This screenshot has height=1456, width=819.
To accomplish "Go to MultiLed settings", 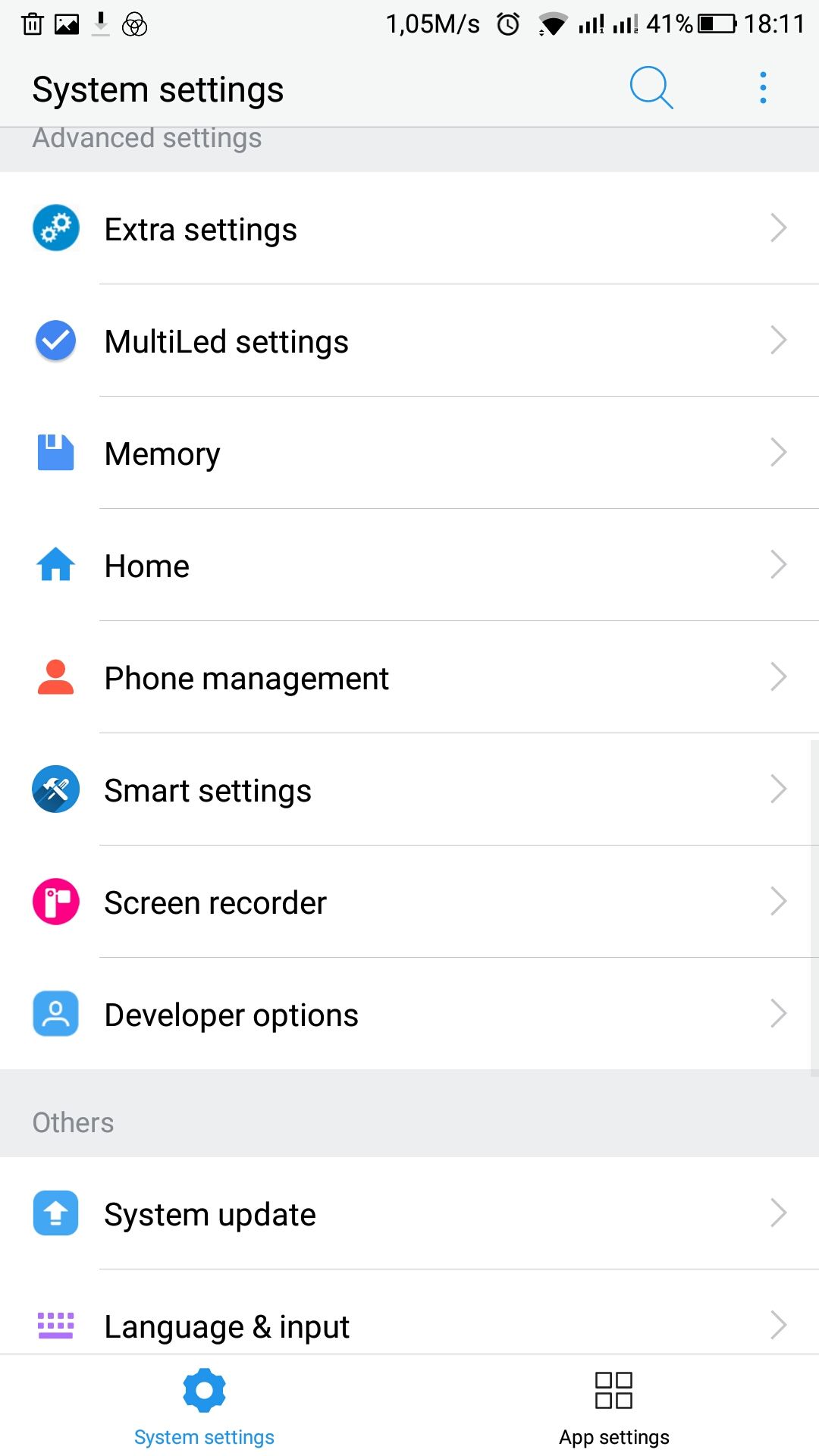I will point(409,341).
